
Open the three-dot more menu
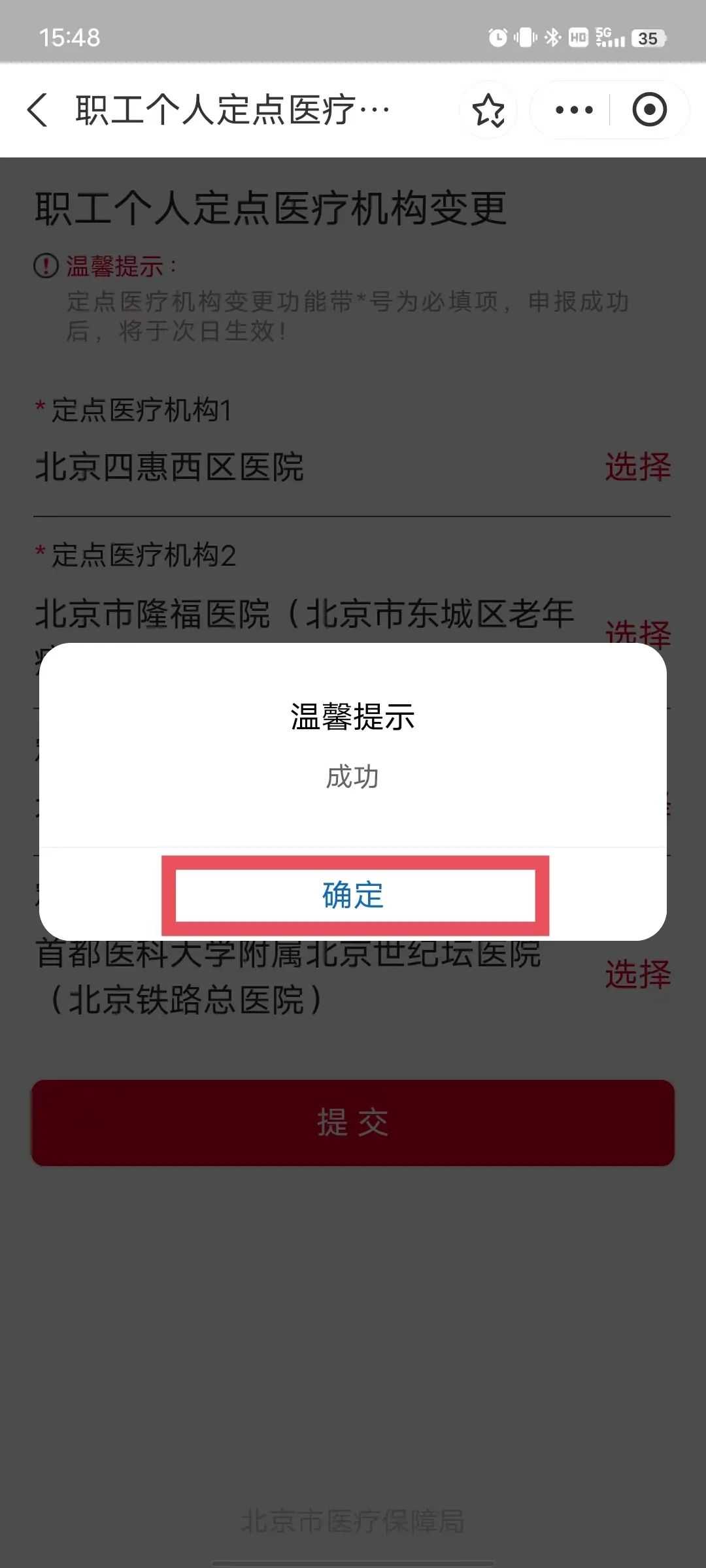574,110
